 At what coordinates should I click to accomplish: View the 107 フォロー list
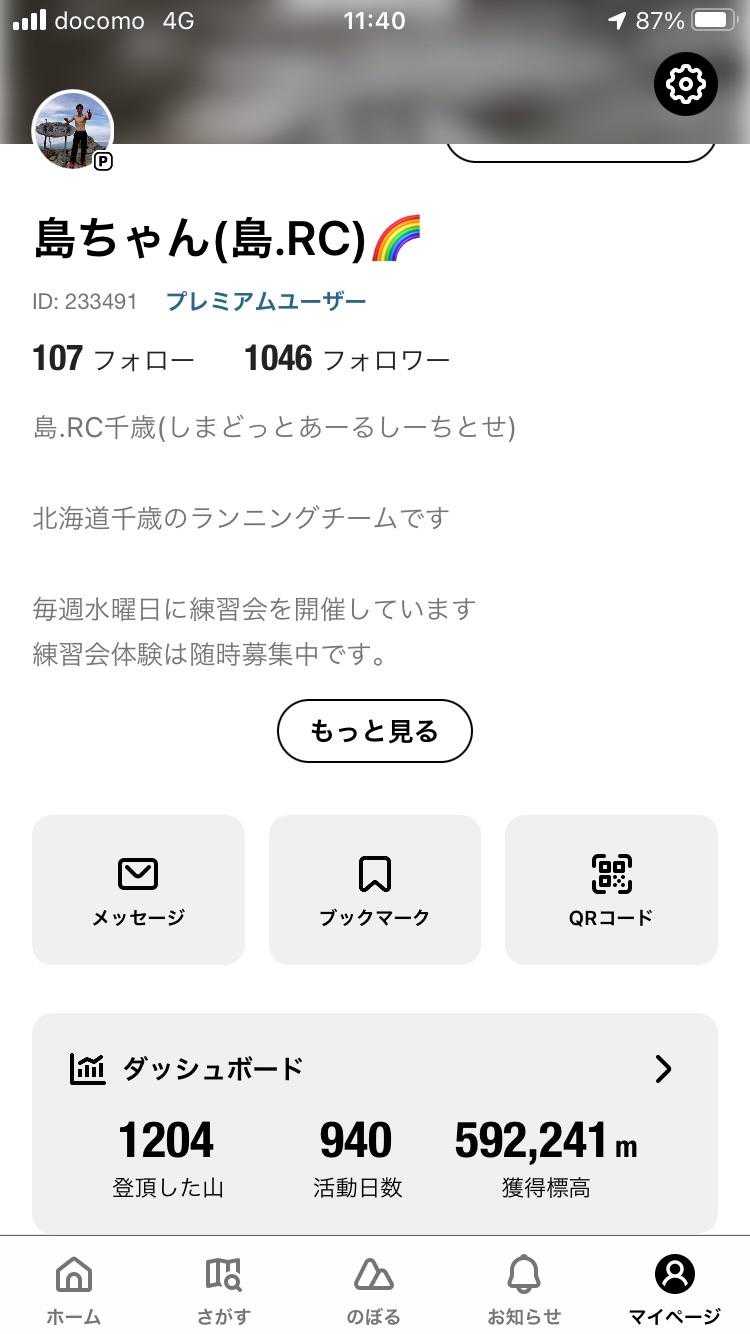click(113, 359)
